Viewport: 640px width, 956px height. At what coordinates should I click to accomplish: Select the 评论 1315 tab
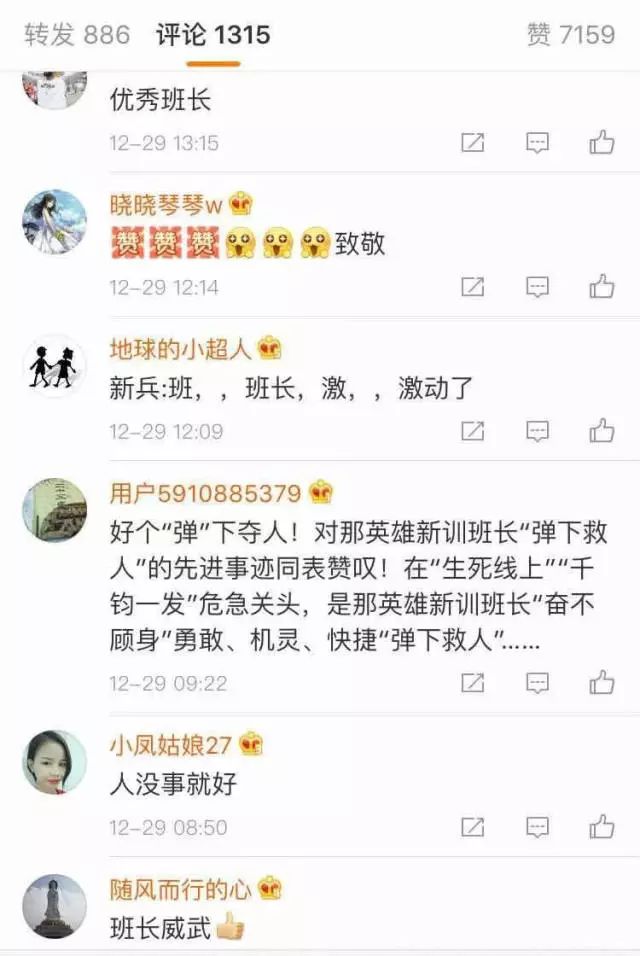pyautogui.click(x=213, y=35)
